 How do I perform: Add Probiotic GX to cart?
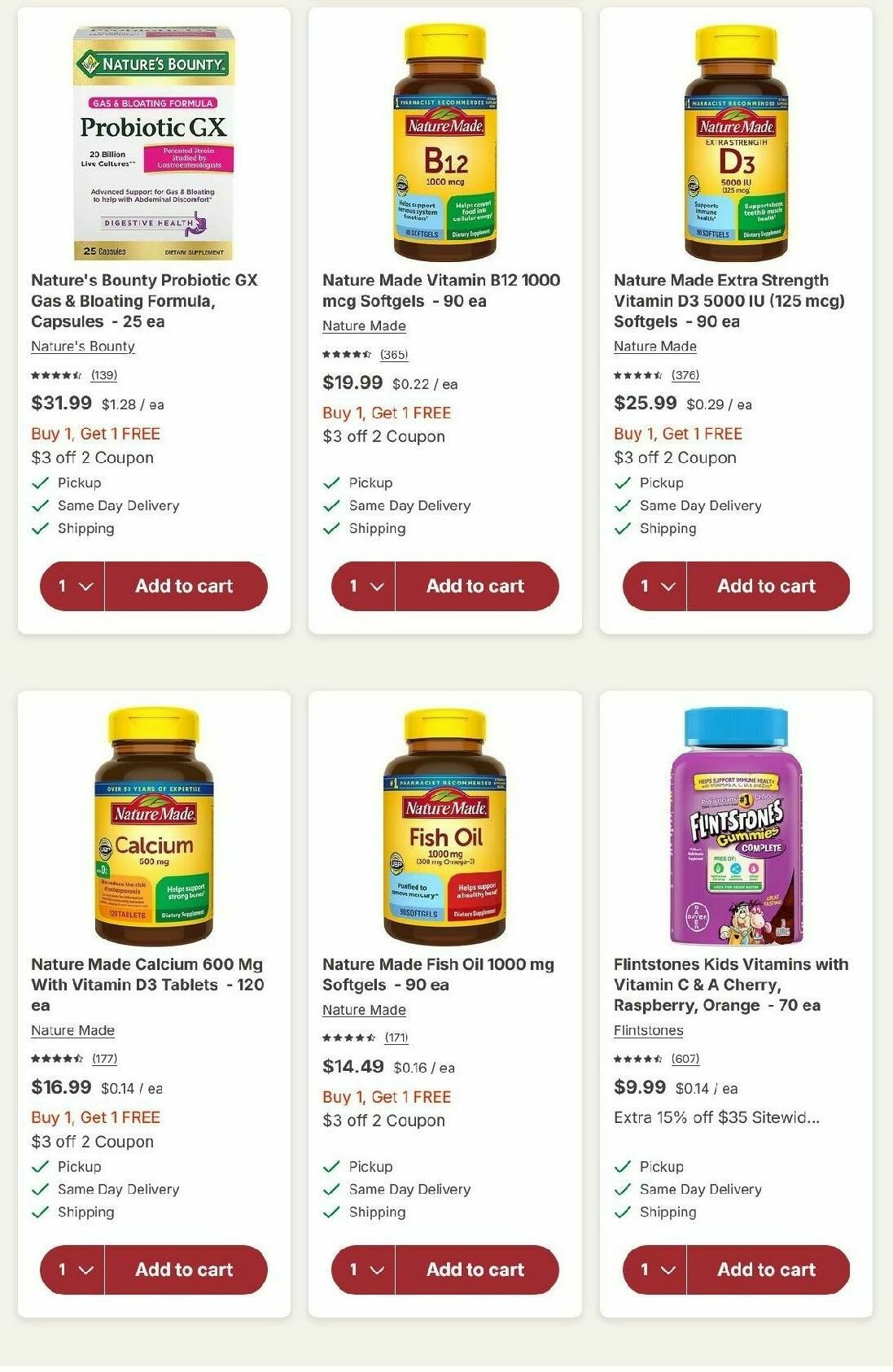(x=186, y=585)
